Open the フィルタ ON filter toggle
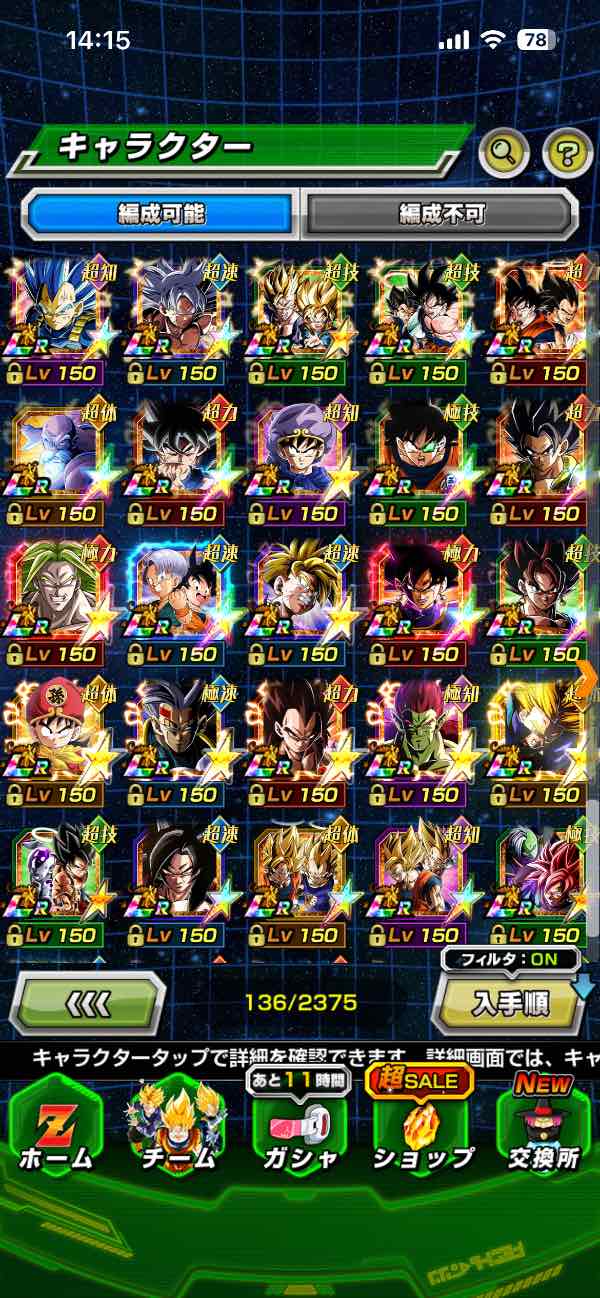 pos(510,959)
